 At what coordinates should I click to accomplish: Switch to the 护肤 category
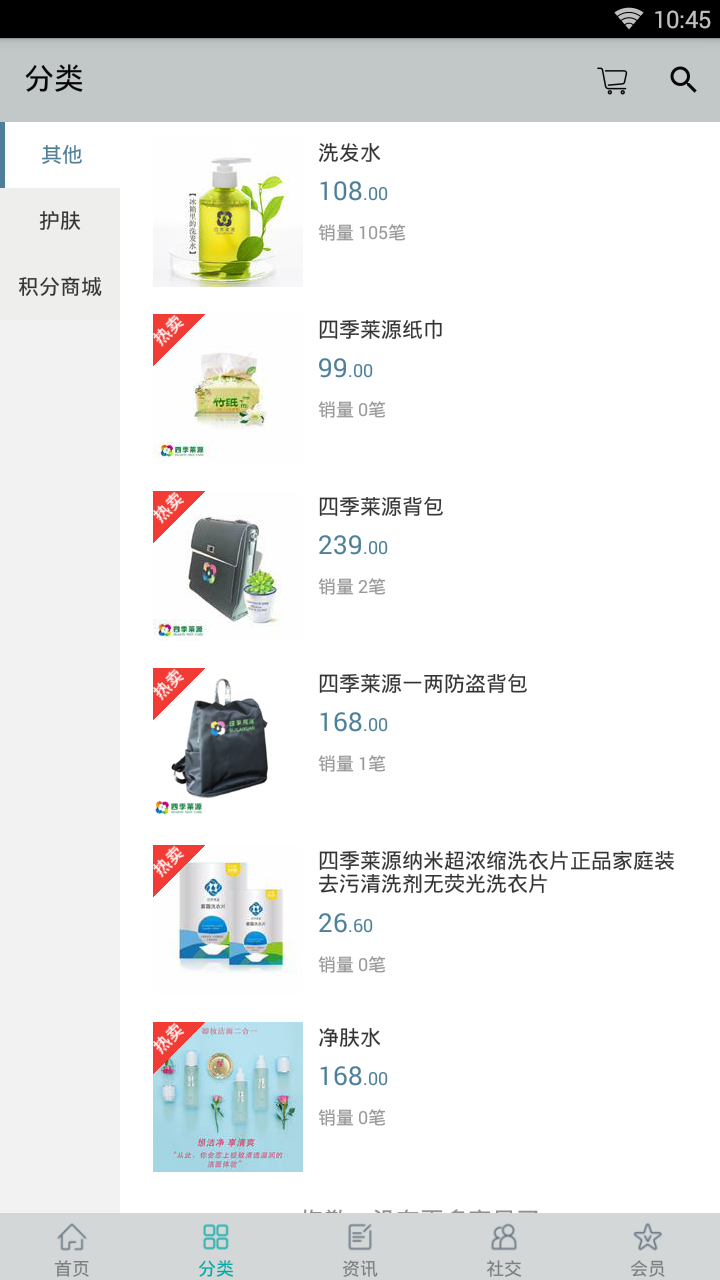pyautogui.click(x=60, y=221)
